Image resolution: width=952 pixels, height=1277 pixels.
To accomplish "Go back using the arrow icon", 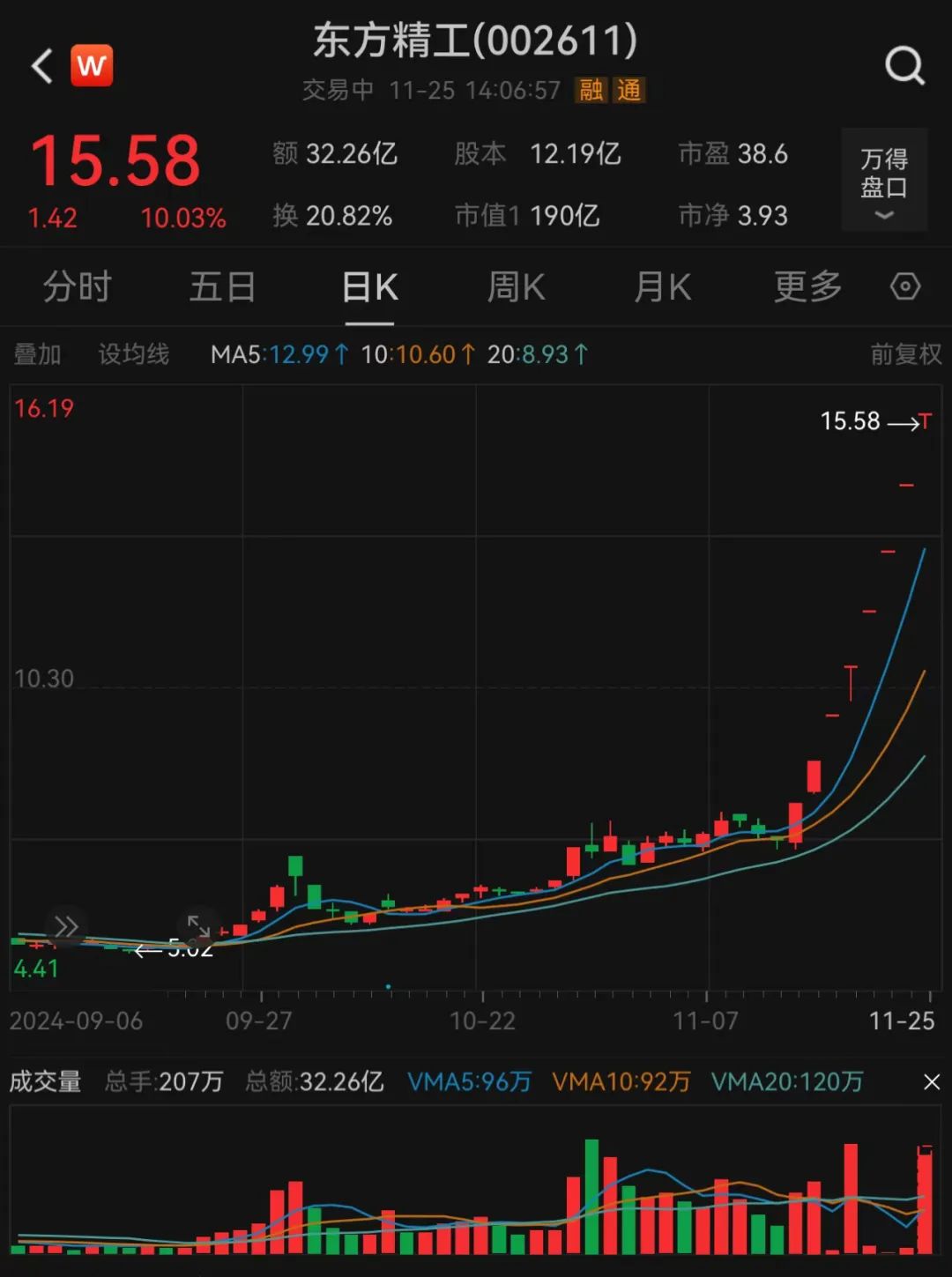I will pos(42,66).
